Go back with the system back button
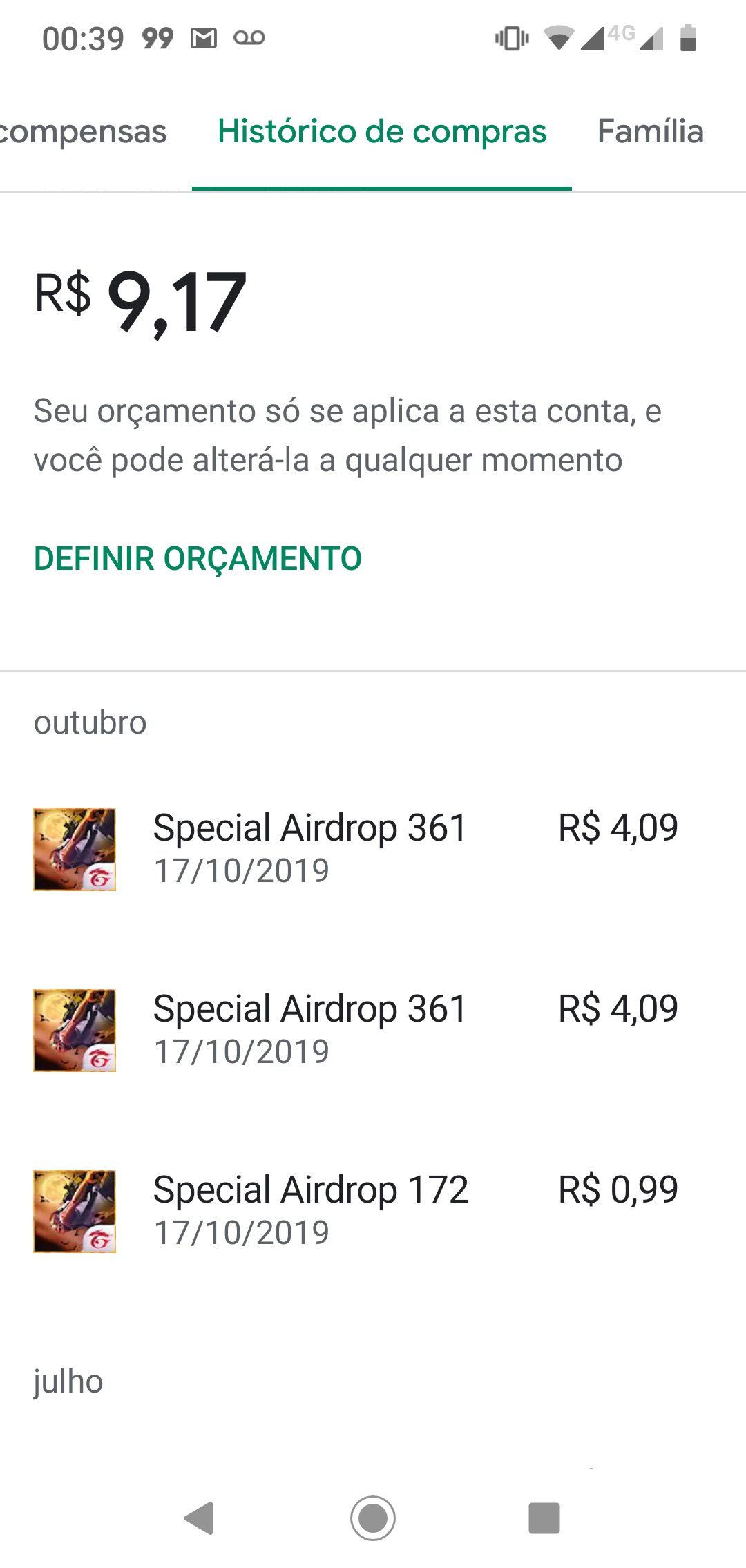Image resolution: width=746 pixels, height=1568 pixels. pyautogui.click(x=199, y=1518)
